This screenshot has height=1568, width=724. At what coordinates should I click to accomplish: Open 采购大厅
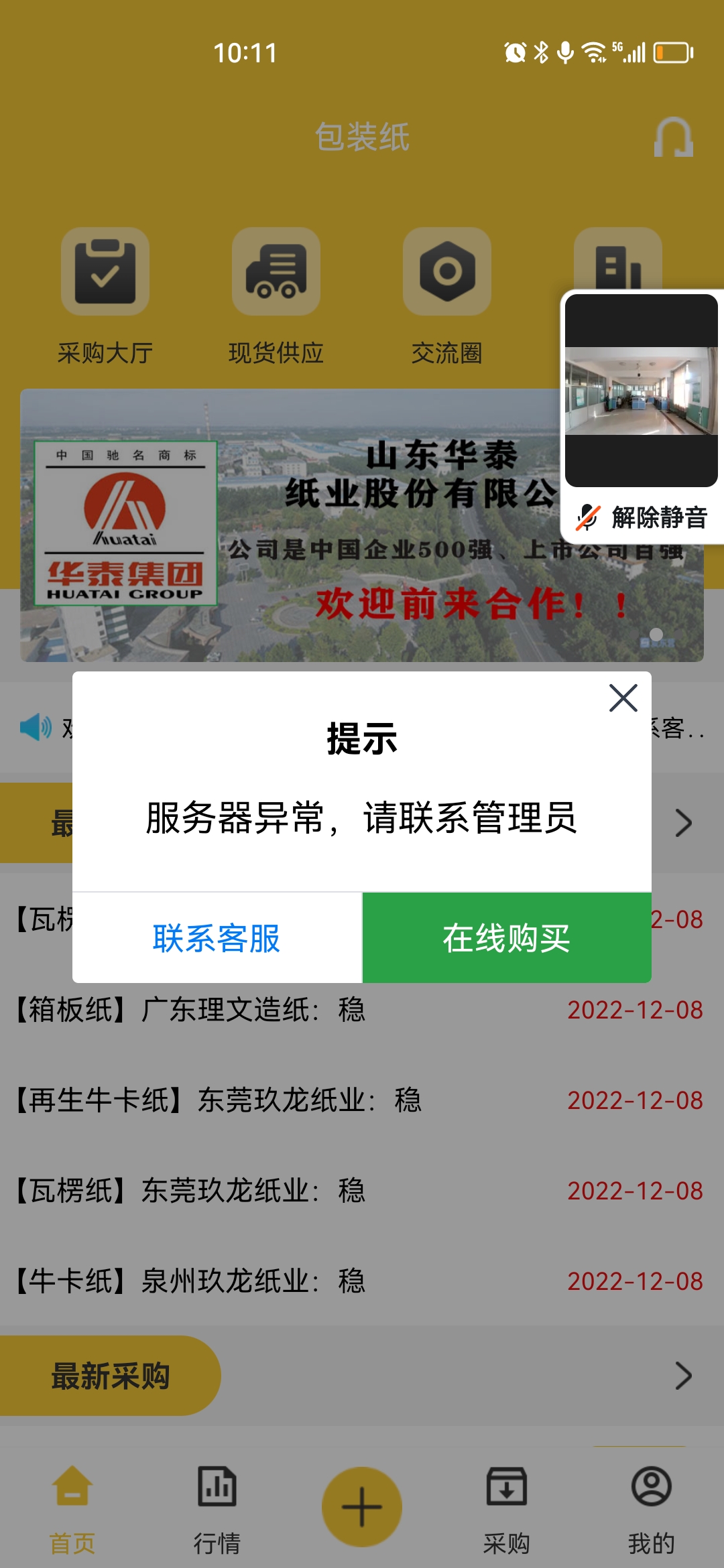105,296
